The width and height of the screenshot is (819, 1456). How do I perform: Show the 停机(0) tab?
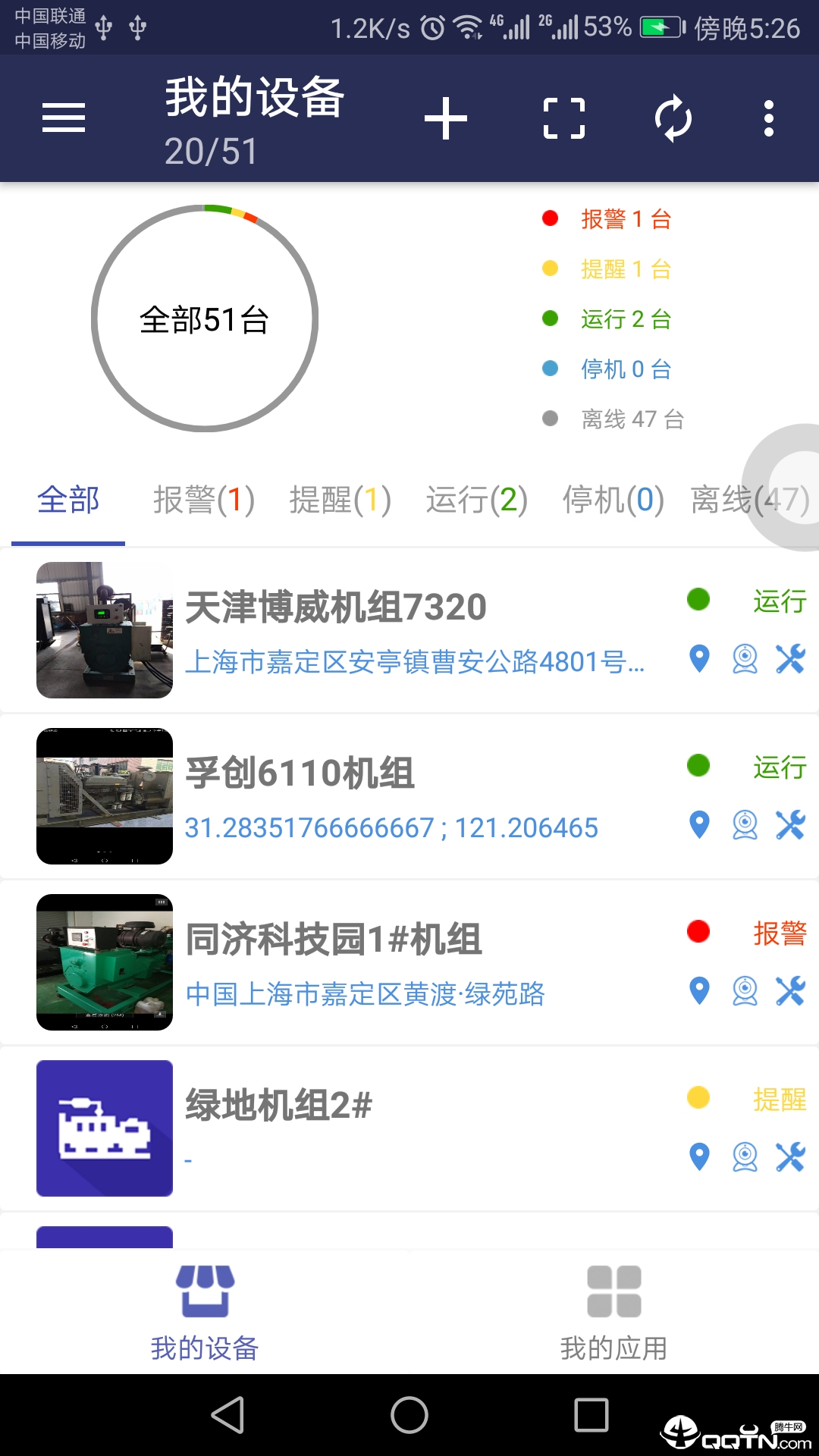click(613, 500)
